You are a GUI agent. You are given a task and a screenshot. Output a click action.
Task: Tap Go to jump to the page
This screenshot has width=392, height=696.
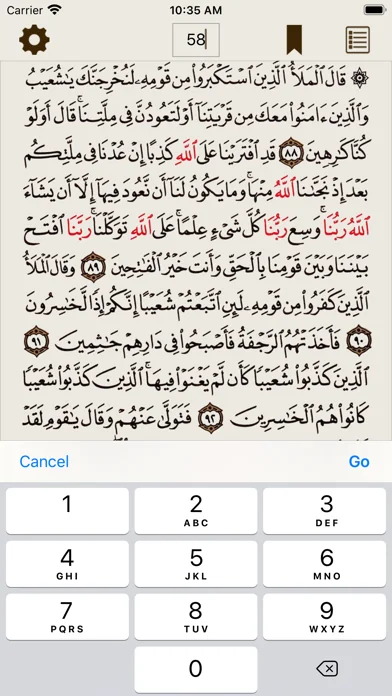pyautogui.click(x=359, y=462)
